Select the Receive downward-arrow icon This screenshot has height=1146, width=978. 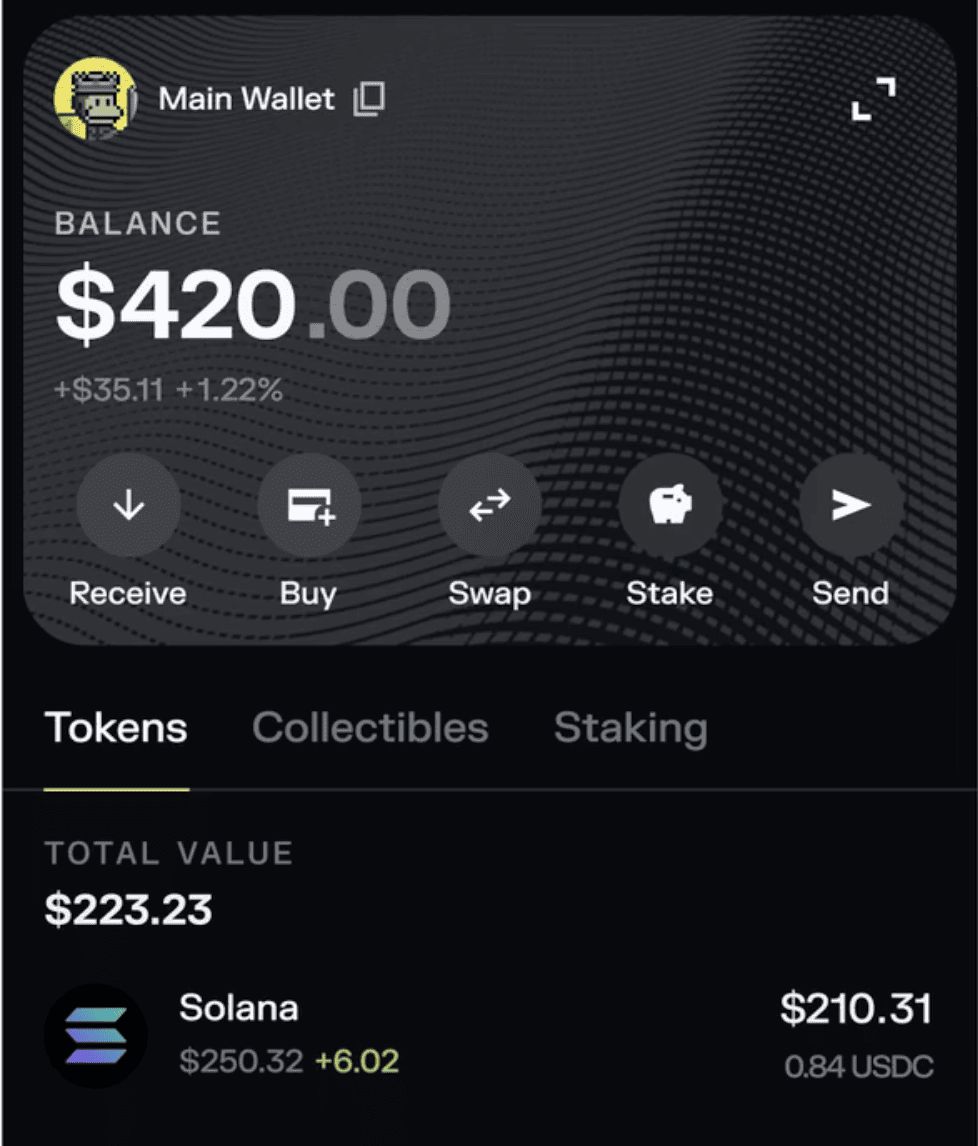tap(127, 505)
